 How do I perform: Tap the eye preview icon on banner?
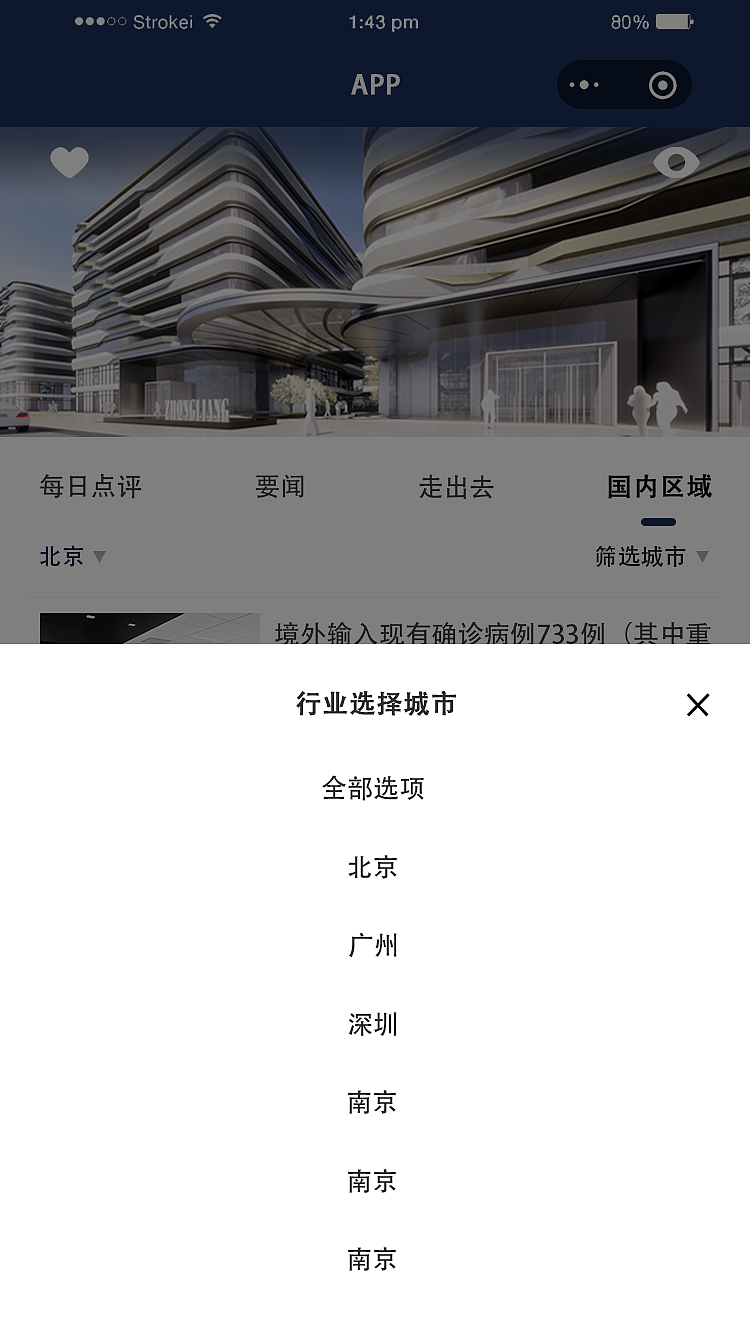click(676, 162)
